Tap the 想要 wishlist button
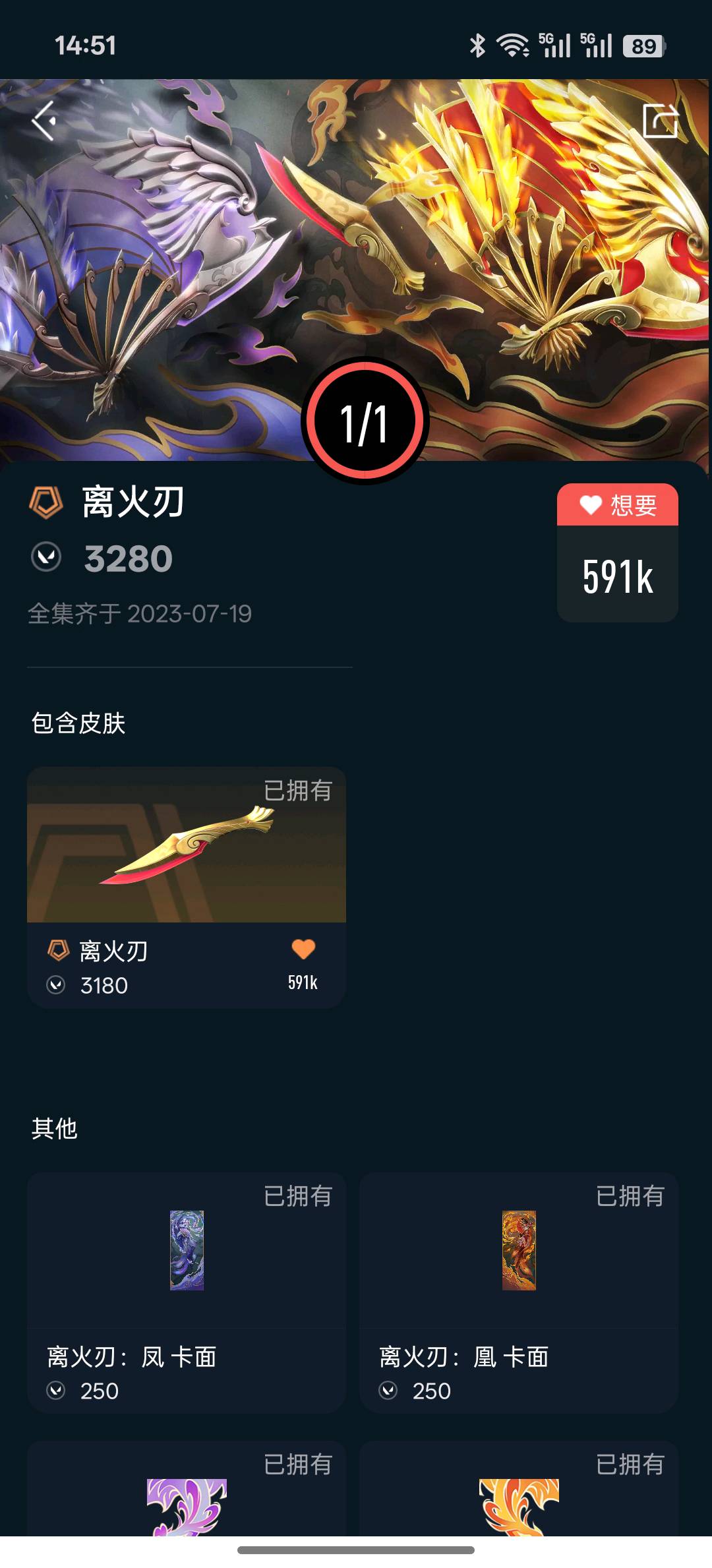Screen dimensions: 712x1568 (618, 506)
